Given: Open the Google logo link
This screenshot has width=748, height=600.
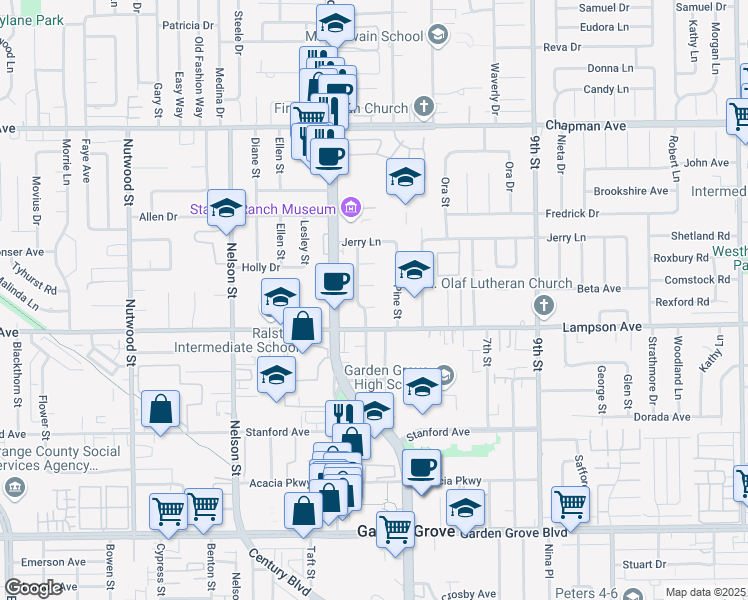Looking at the screenshot, I should click(x=34, y=588).
